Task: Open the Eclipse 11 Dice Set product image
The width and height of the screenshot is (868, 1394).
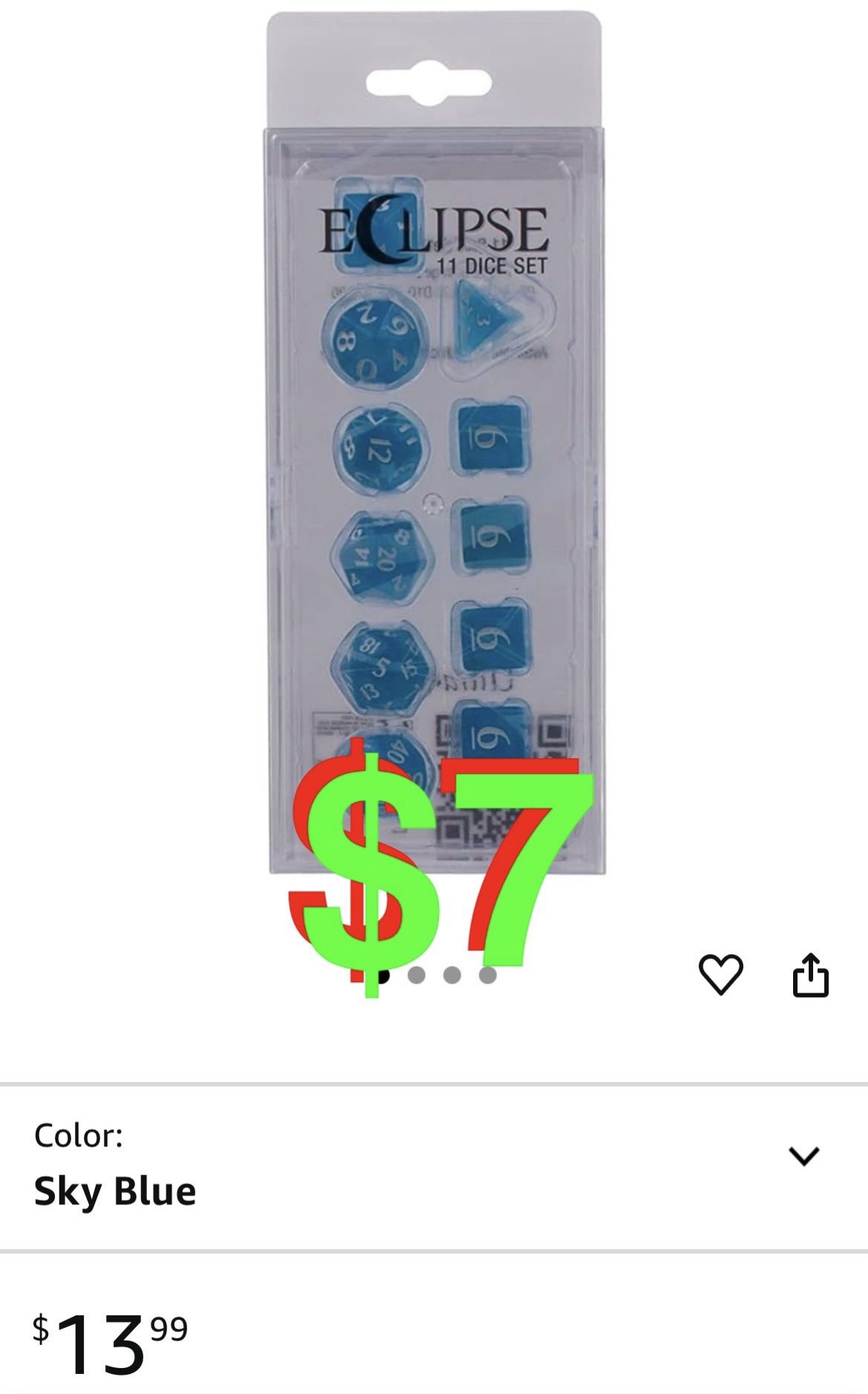Action: click(435, 445)
